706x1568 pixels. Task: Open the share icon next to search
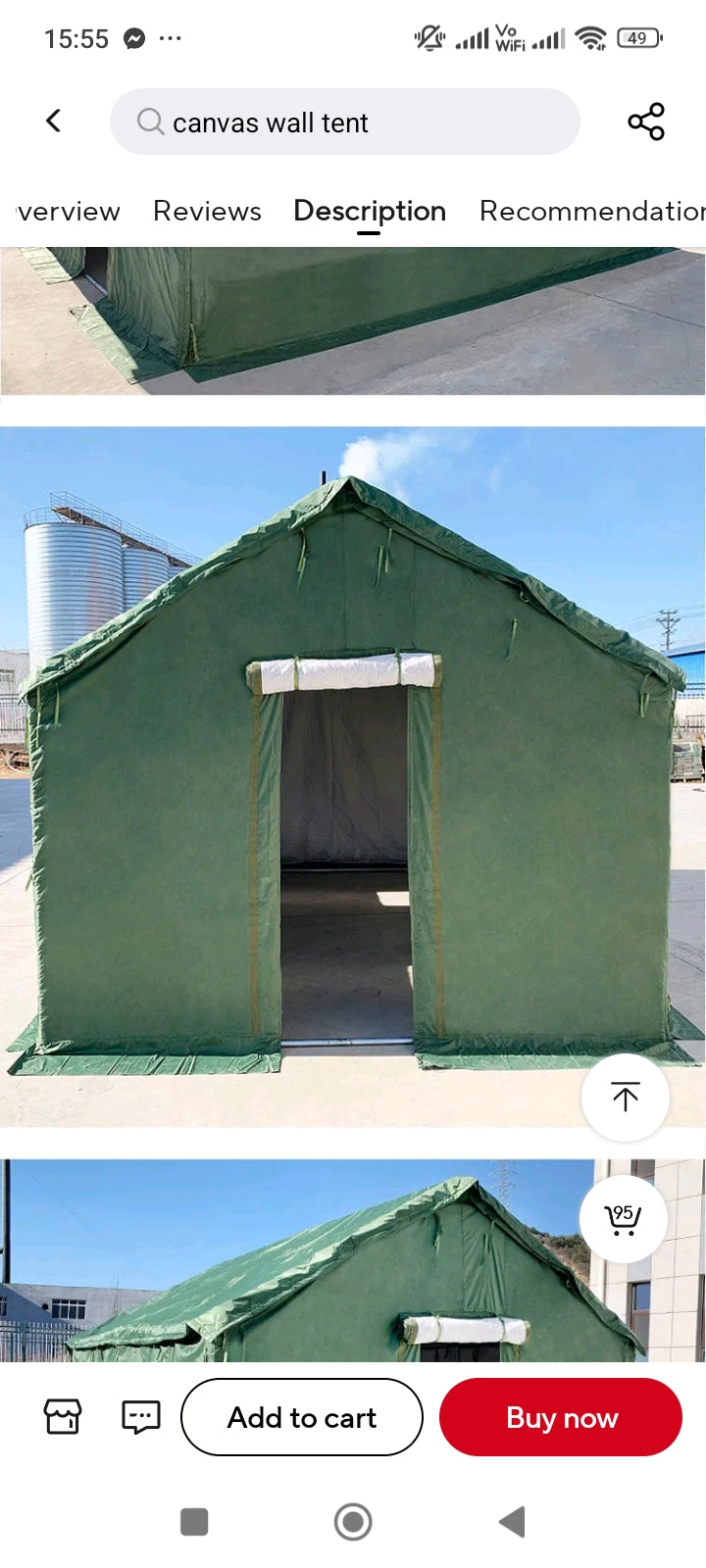coord(646,121)
